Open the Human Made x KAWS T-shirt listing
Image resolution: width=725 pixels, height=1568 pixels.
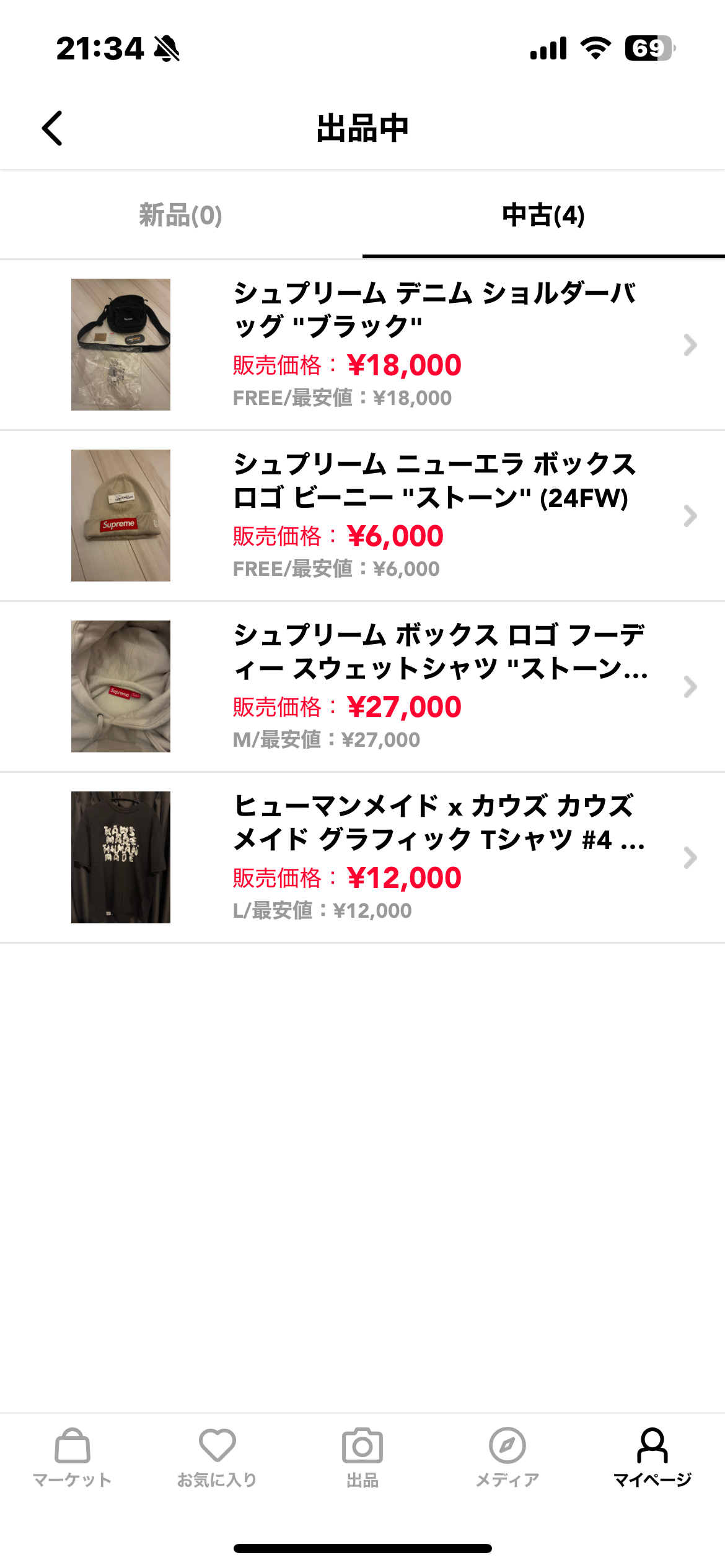point(362,858)
